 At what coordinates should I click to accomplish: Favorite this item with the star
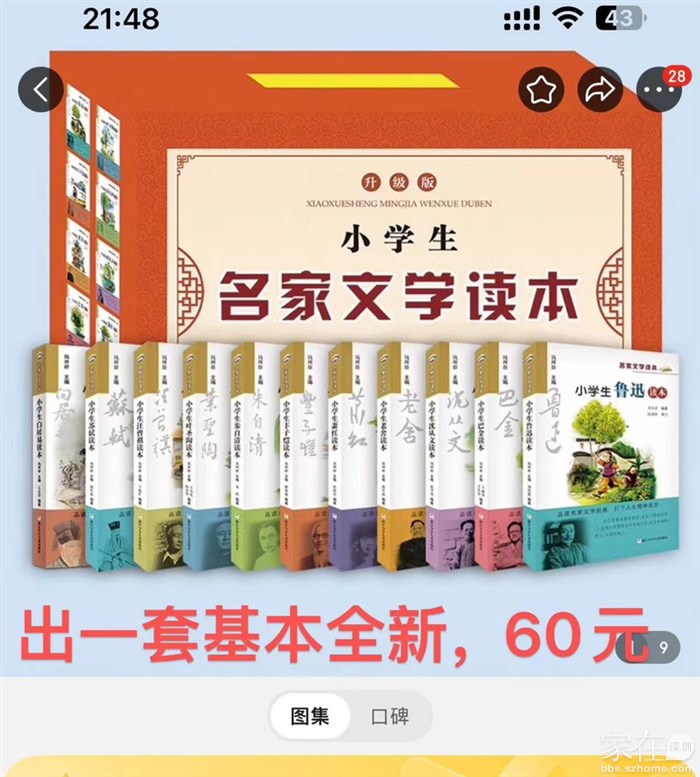[541, 89]
